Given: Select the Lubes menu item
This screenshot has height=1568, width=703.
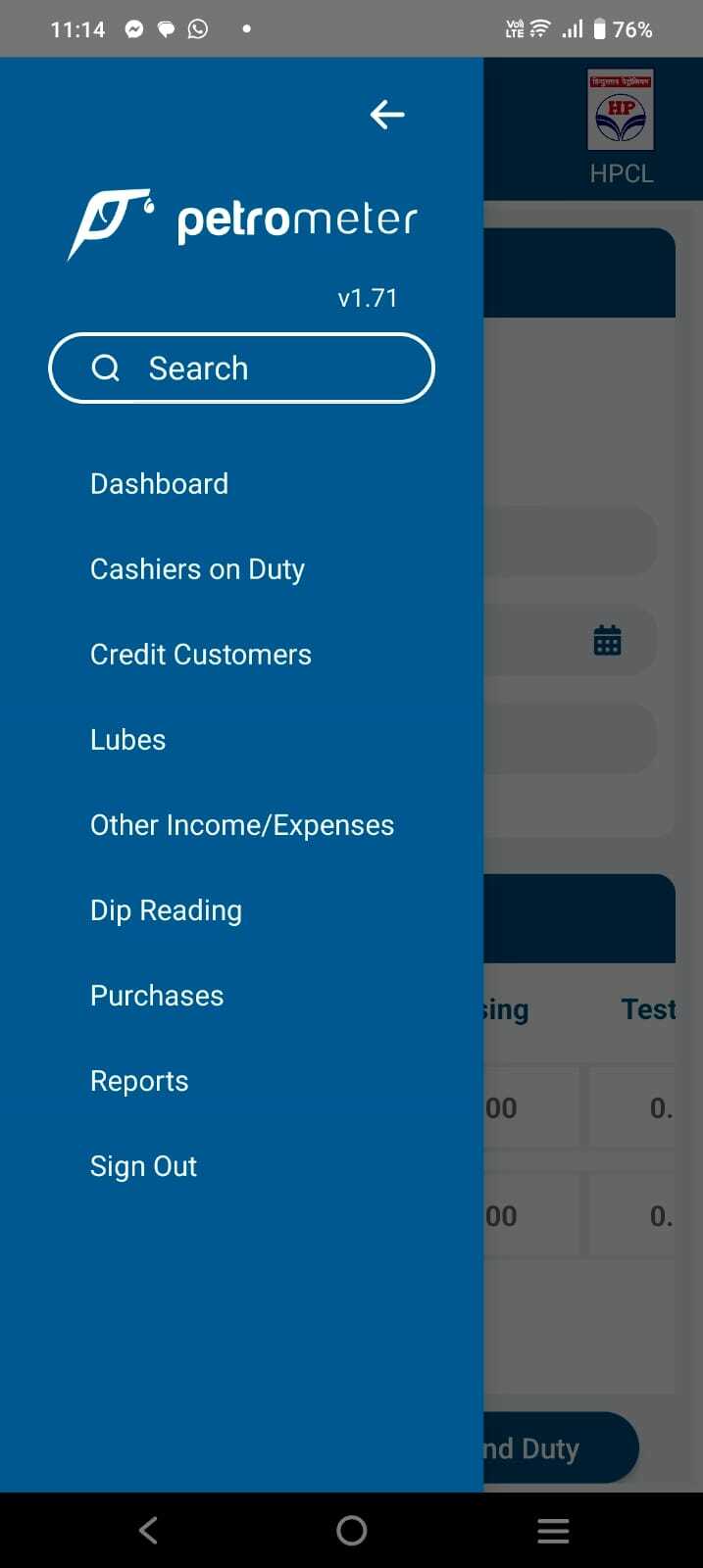Looking at the screenshot, I should click(x=128, y=740).
